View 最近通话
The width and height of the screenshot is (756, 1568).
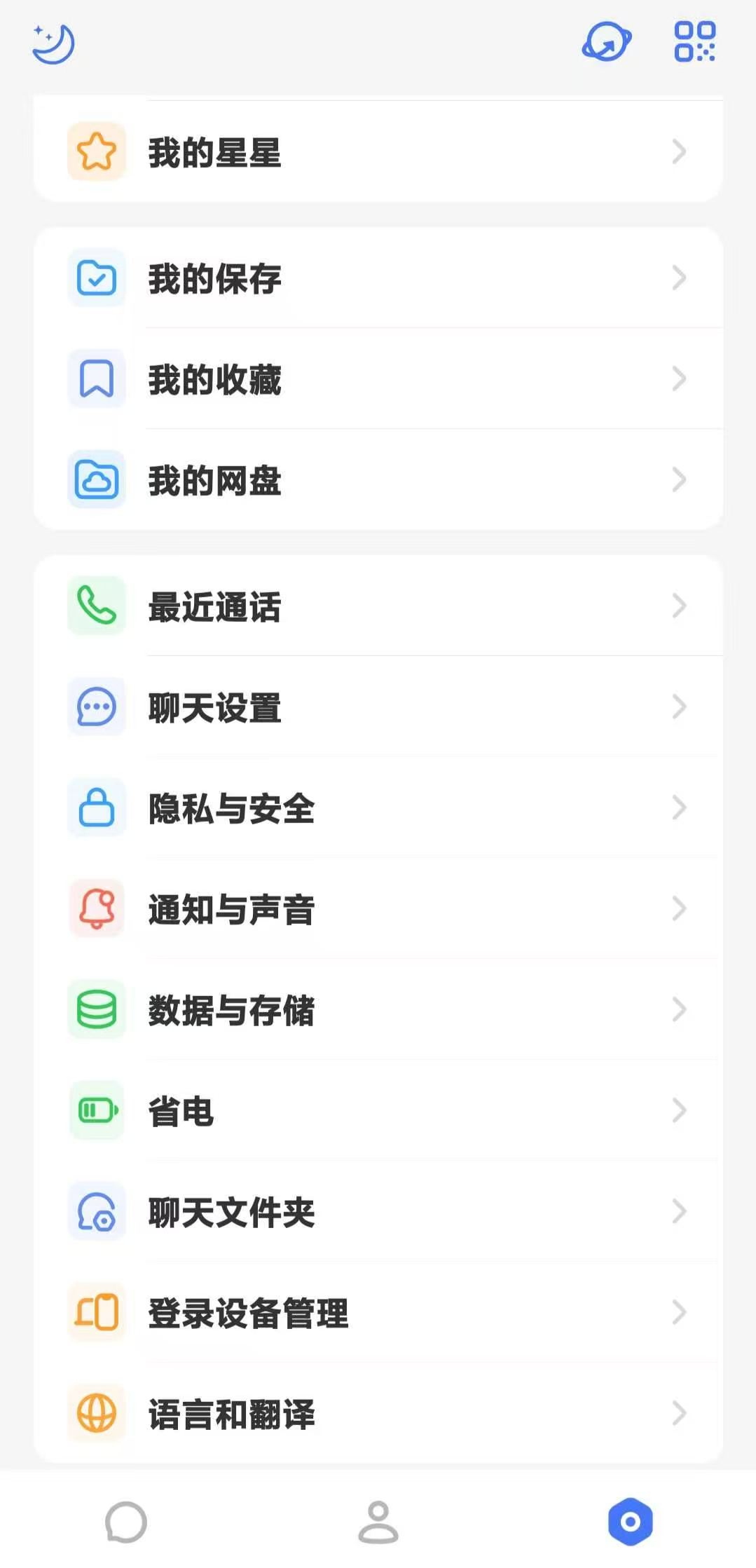[x=378, y=606]
